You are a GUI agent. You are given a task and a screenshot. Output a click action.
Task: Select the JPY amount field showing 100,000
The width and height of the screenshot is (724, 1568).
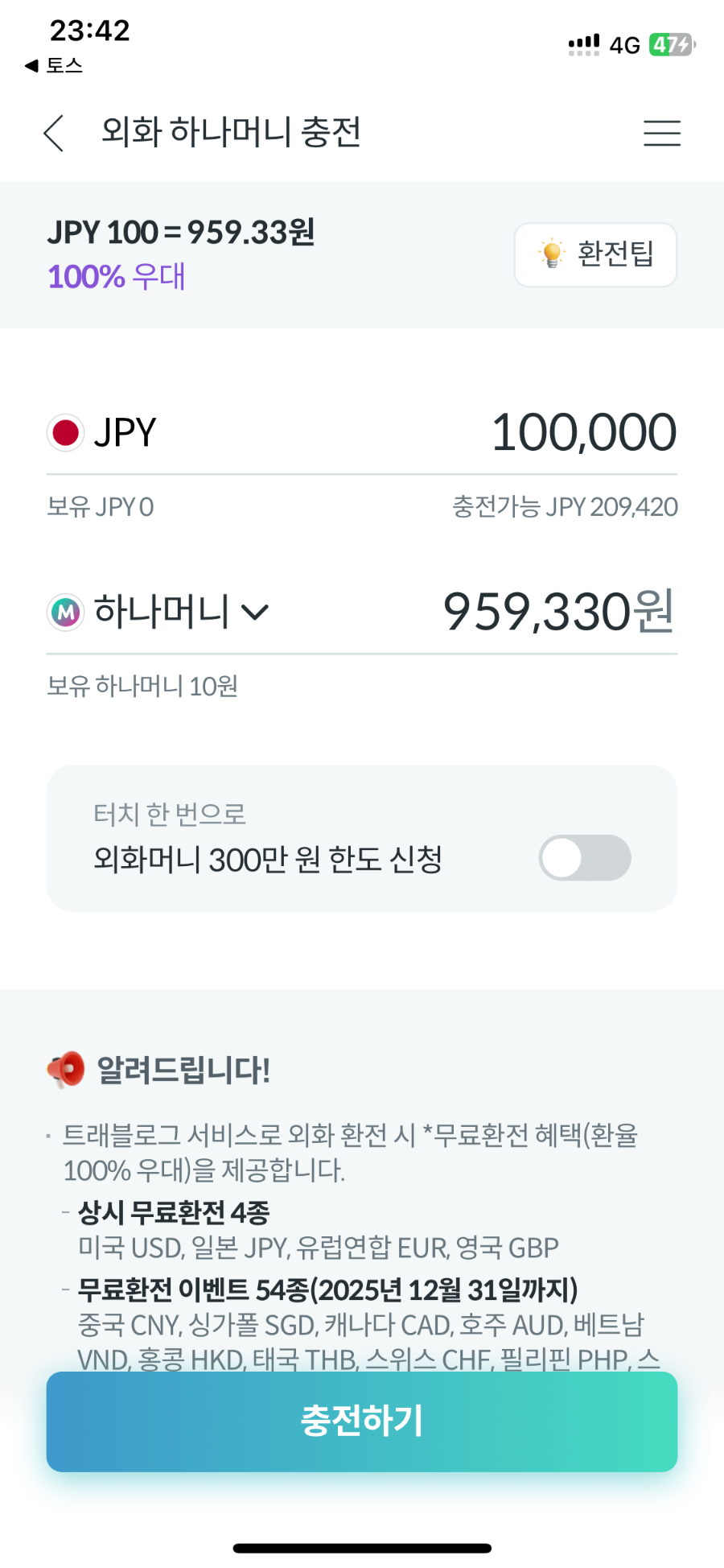582,432
